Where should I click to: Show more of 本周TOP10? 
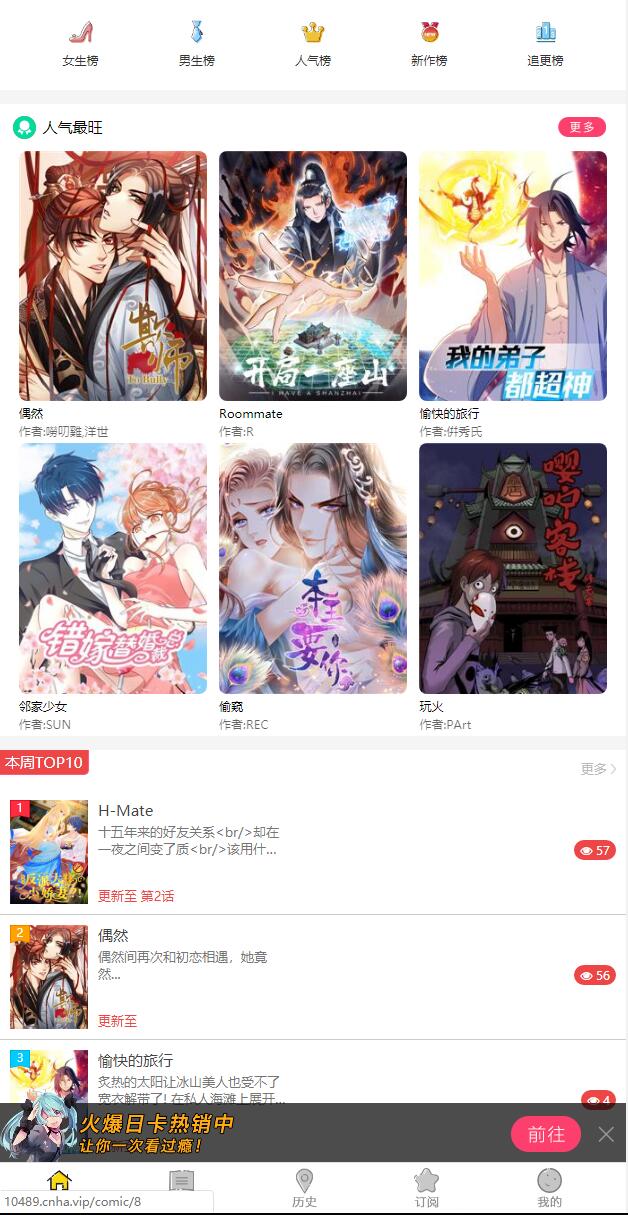tap(598, 769)
